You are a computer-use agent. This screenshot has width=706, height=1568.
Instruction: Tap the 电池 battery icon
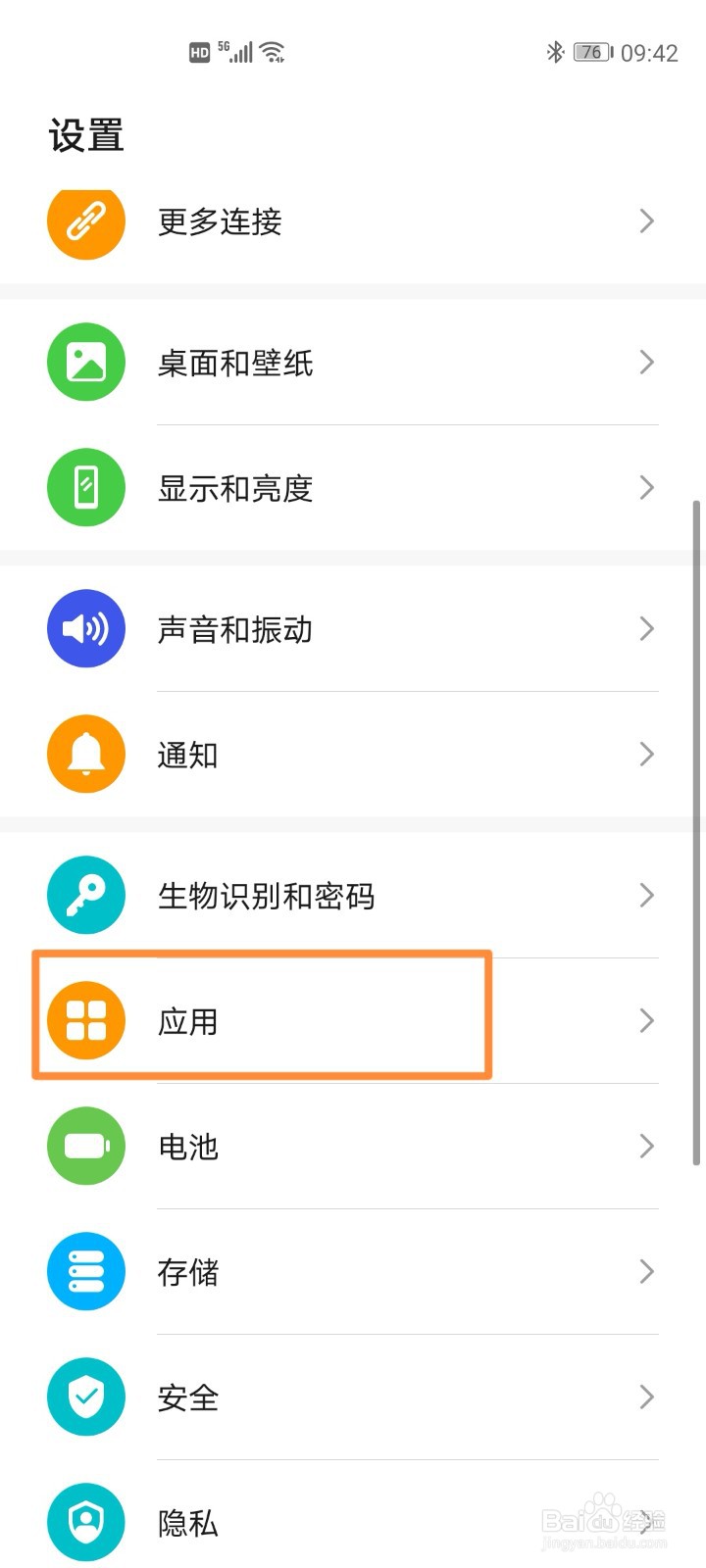pos(85,1146)
